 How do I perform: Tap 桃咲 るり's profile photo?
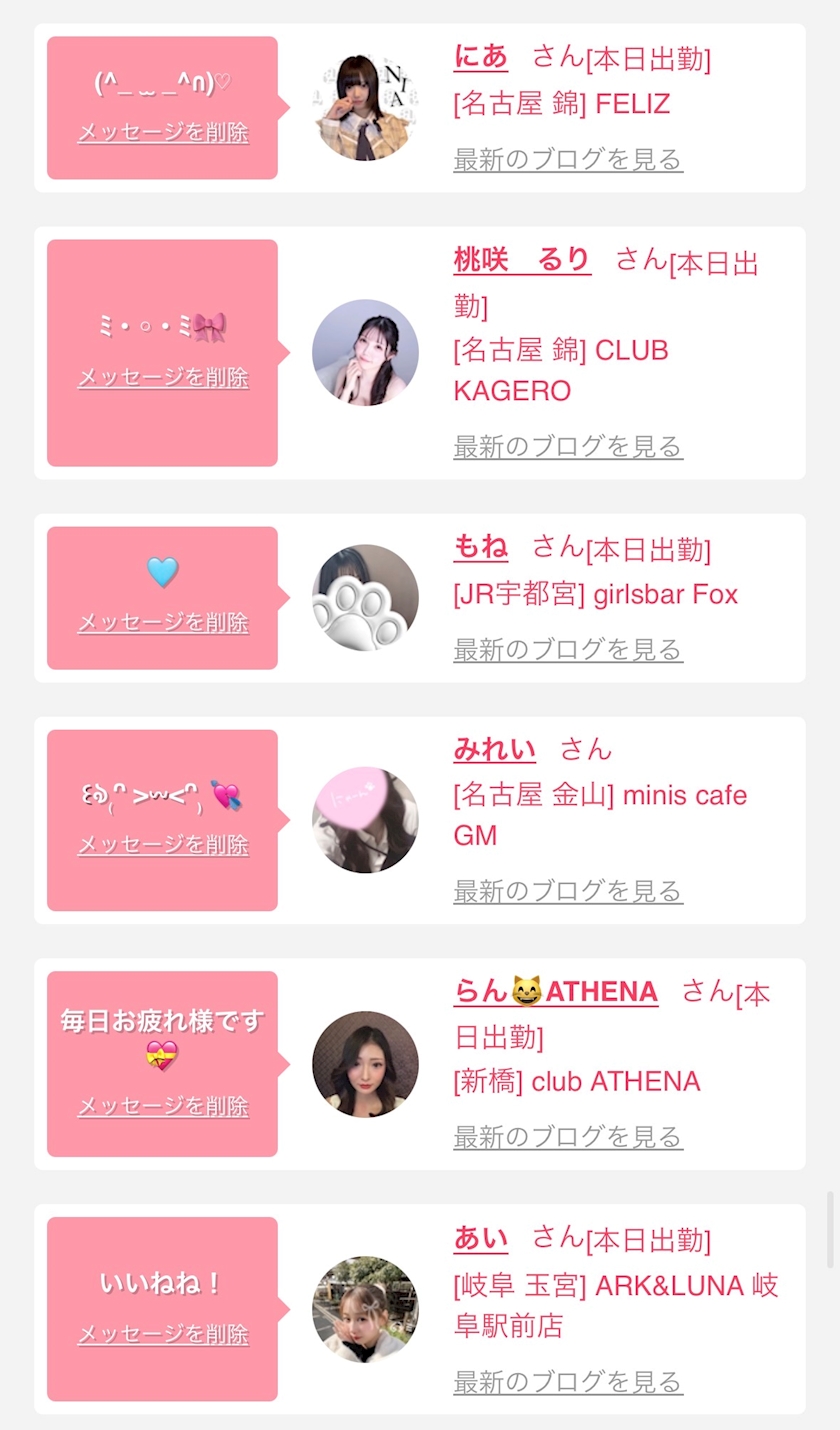[x=365, y=353]
